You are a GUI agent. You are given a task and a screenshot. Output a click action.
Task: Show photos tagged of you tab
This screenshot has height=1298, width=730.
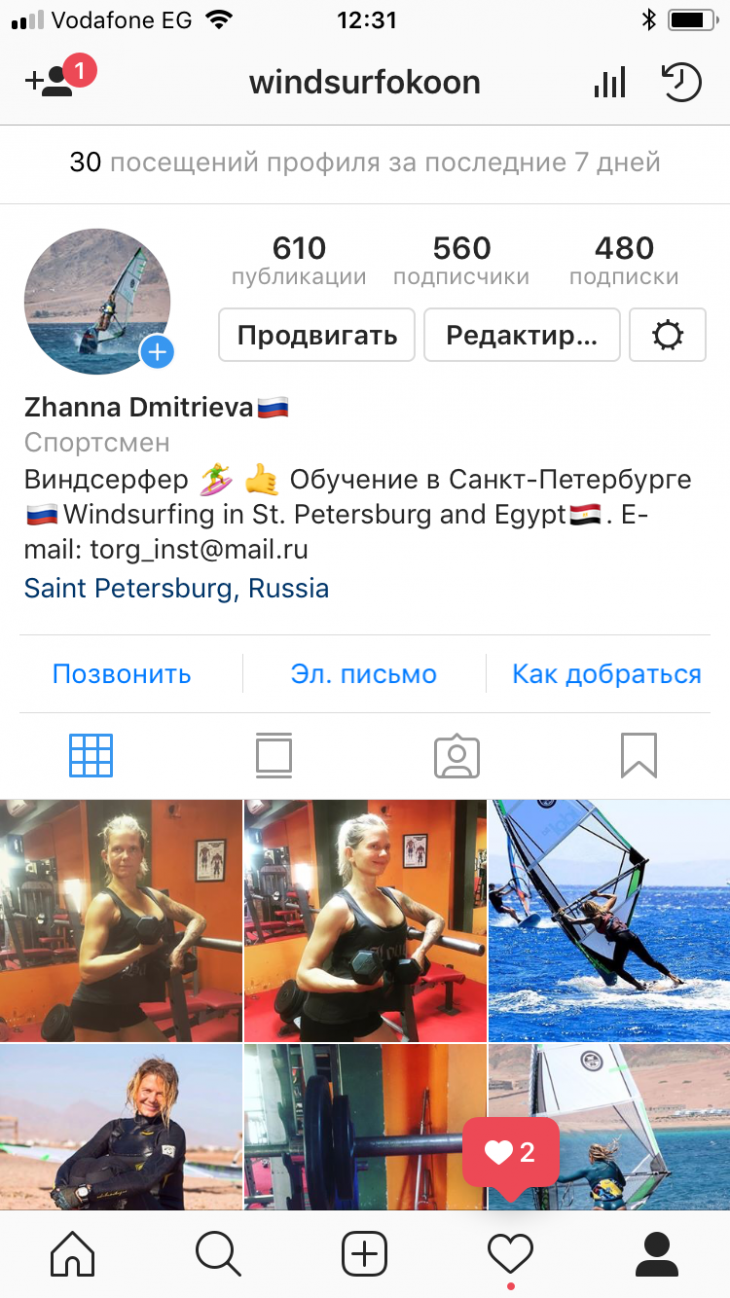(x=457, y=756)
